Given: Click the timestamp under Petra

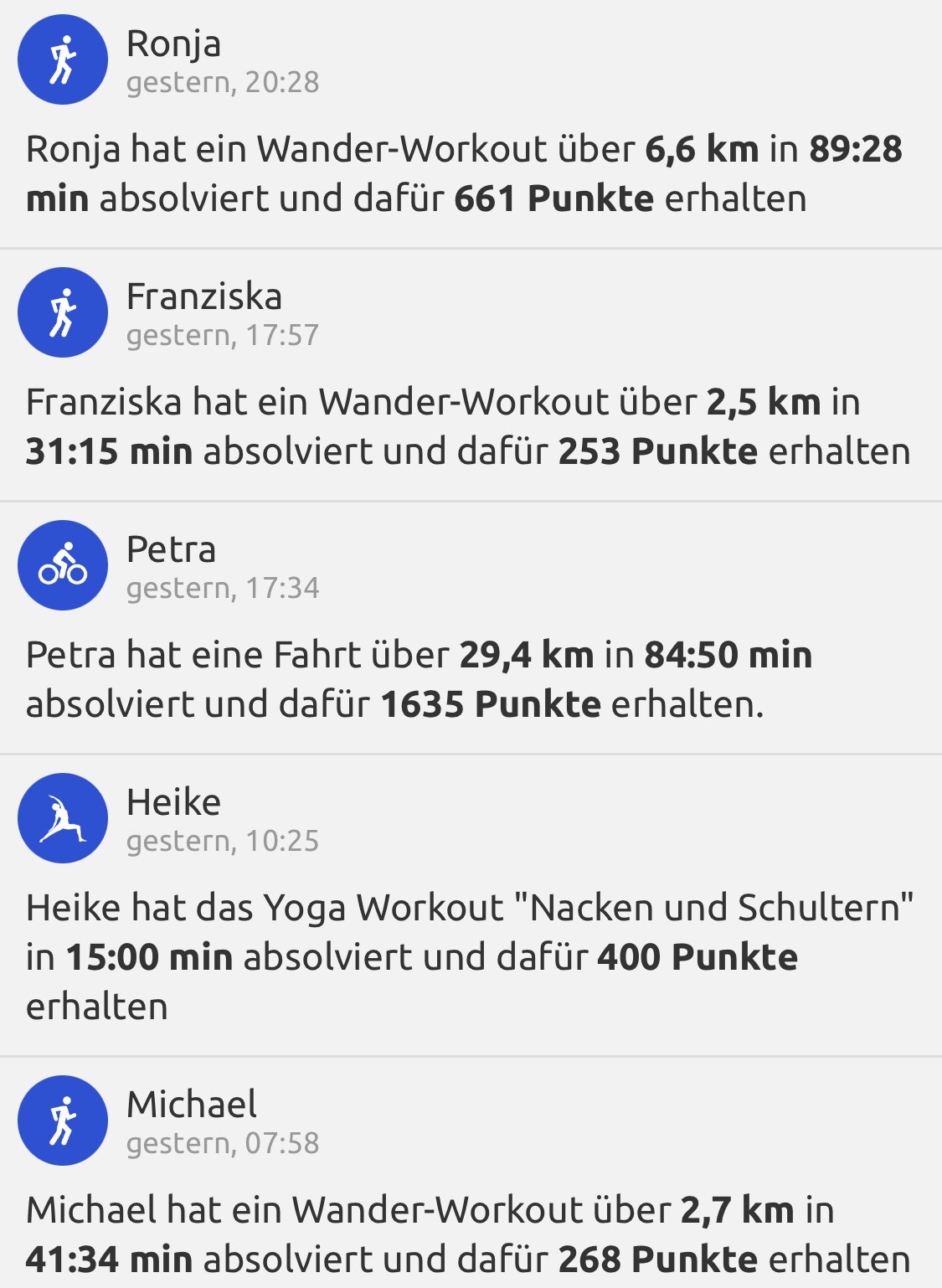Looking at the screenshot, I should 222,589.
